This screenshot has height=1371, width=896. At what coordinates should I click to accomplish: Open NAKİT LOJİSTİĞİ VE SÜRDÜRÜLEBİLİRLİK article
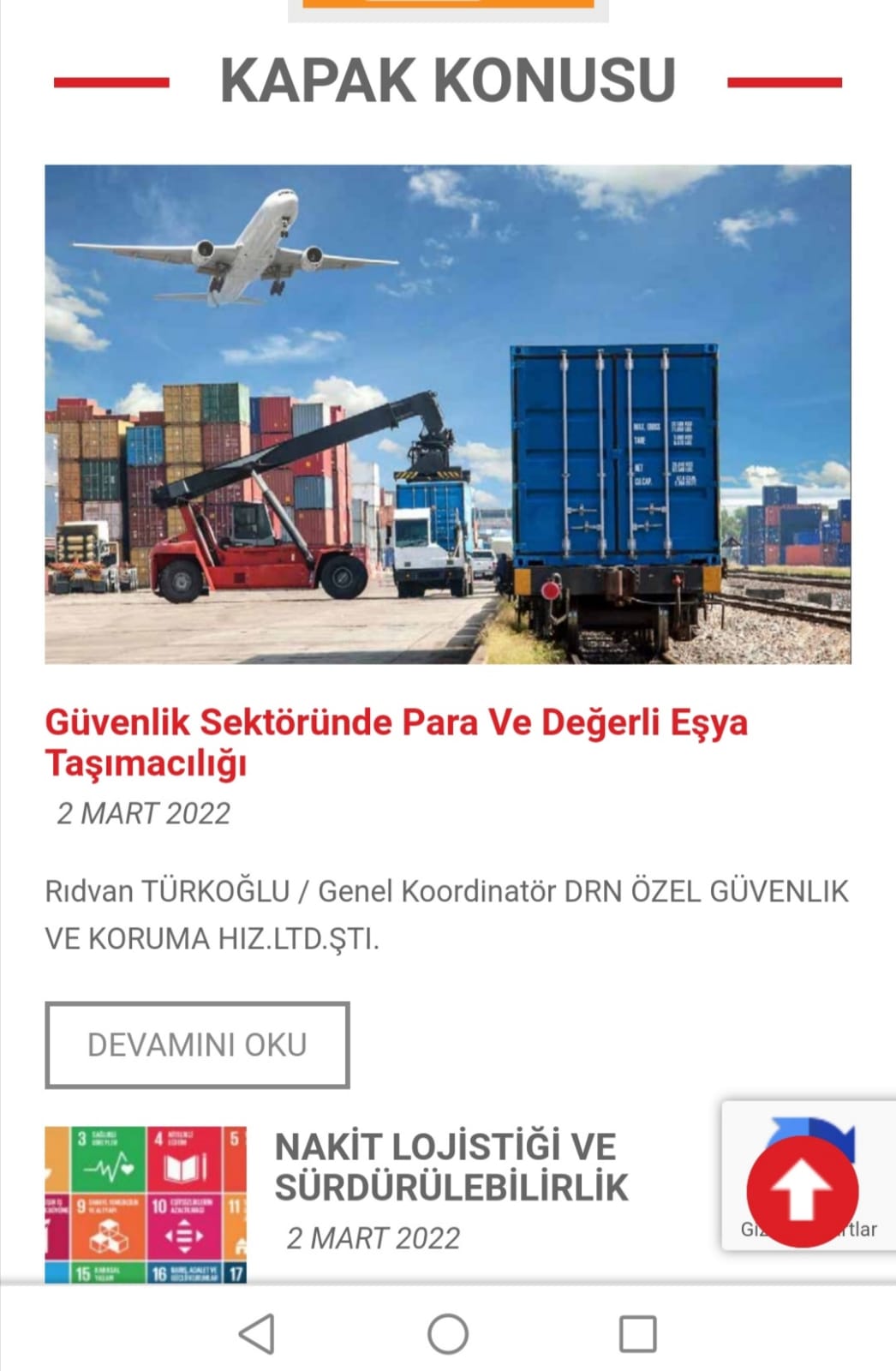(451, 1167)
